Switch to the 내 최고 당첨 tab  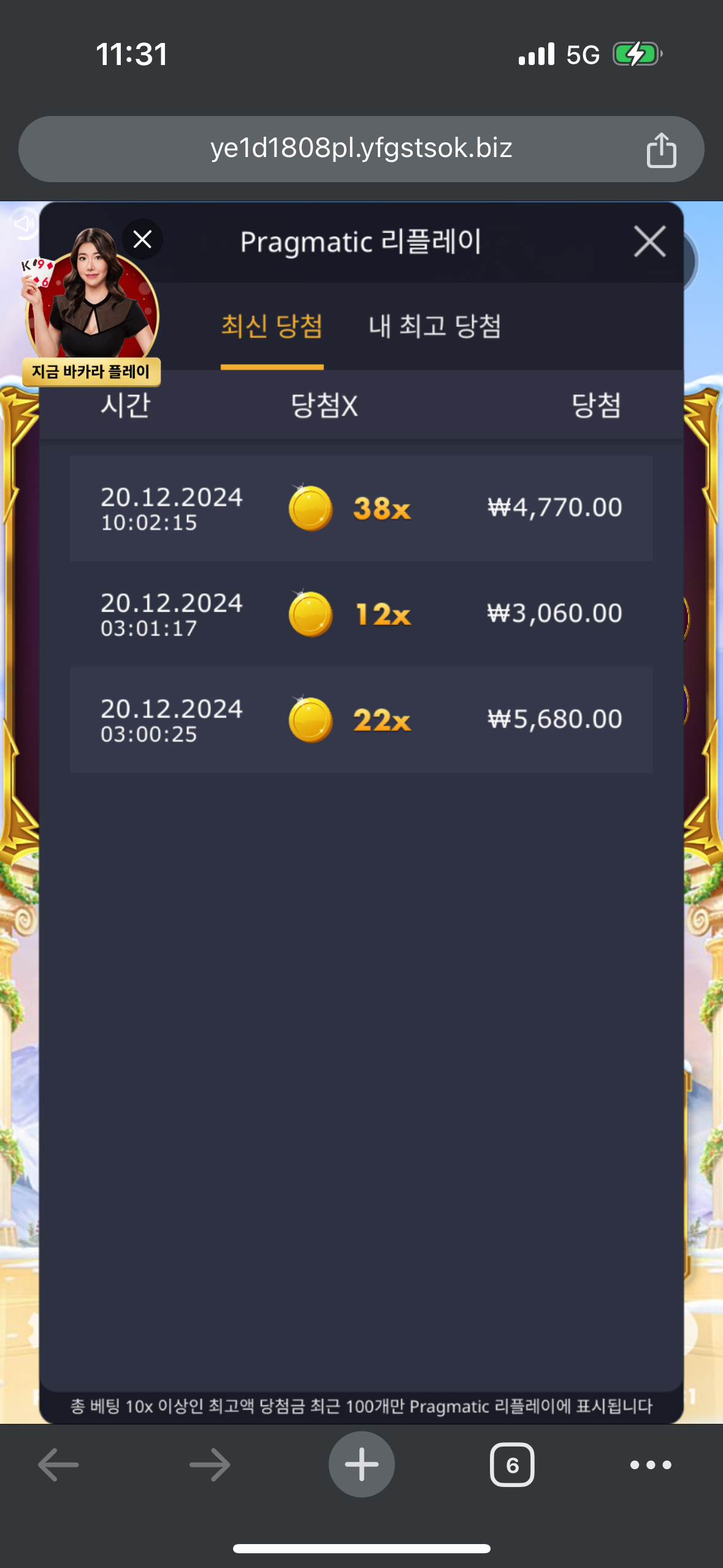[435, 326]
